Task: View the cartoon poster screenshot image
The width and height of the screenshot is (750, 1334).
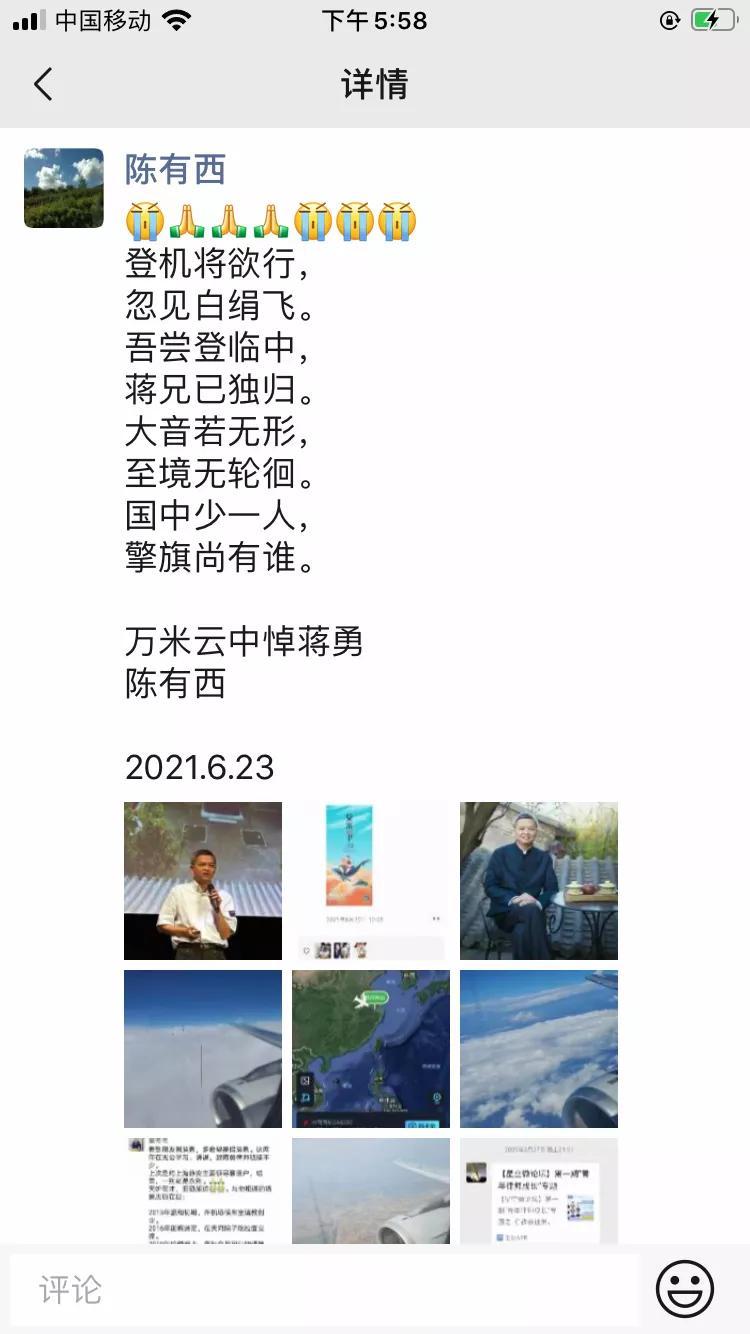Action: coord(371,881)
